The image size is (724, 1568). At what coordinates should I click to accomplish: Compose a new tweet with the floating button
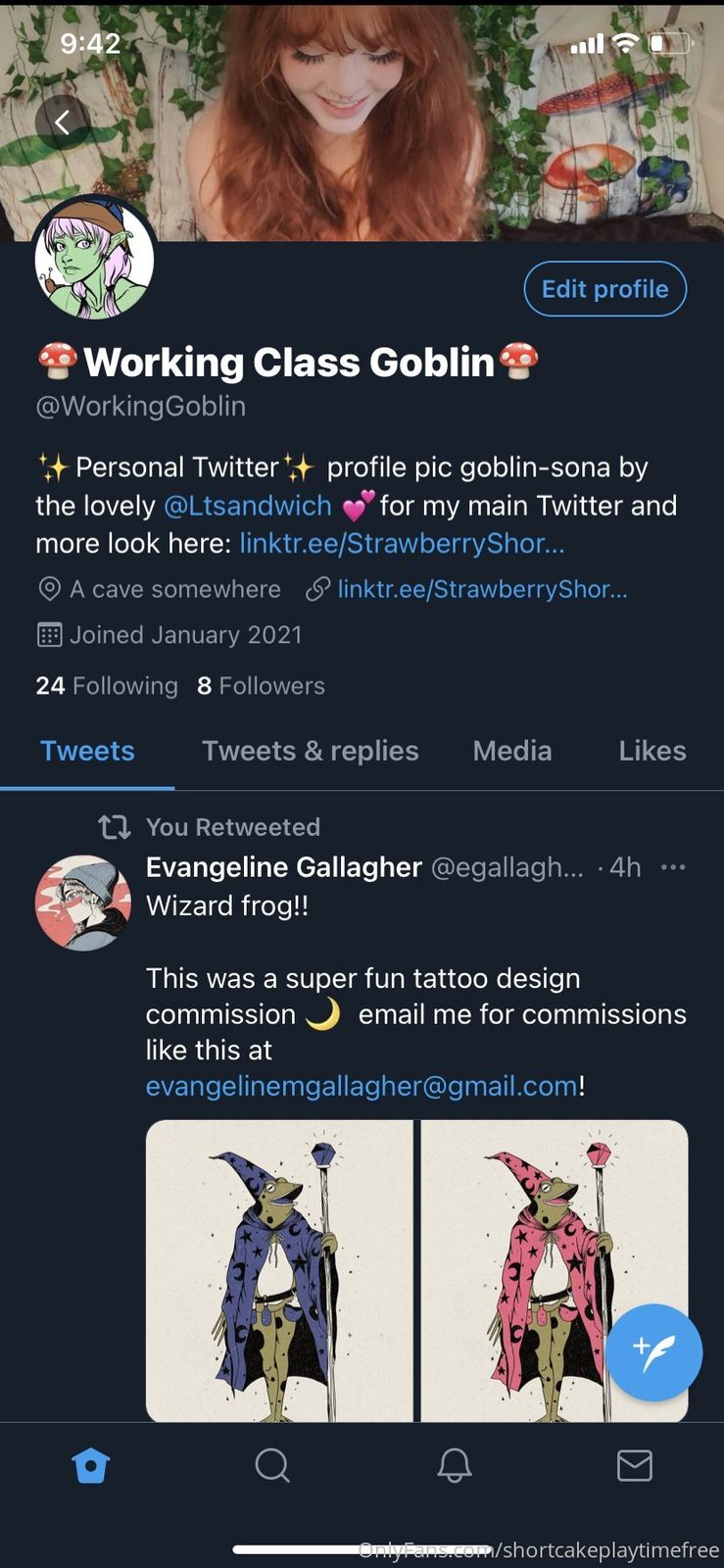[x=653, y=1352]
